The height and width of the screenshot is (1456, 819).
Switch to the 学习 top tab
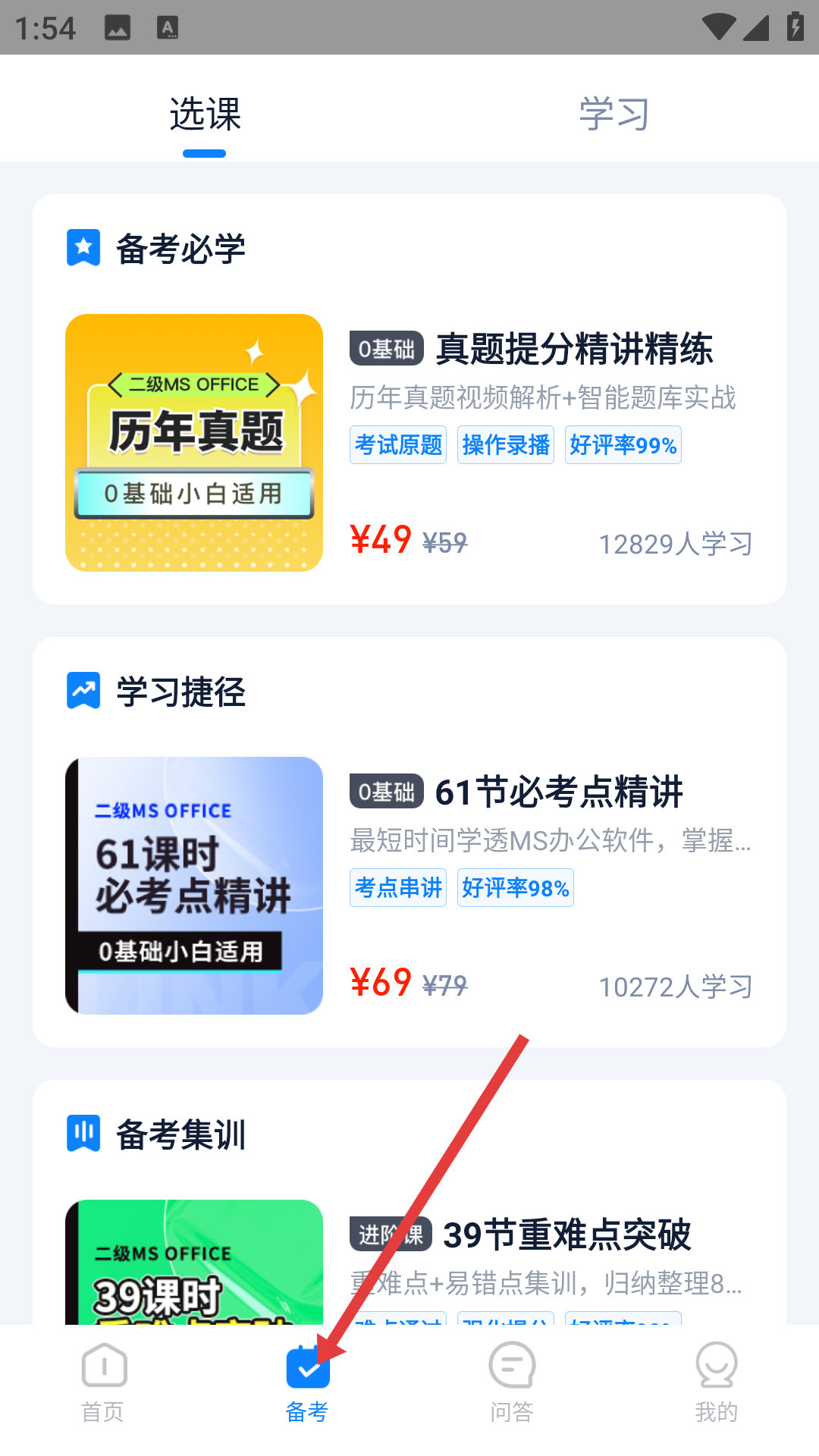click(x=613, y=114)
